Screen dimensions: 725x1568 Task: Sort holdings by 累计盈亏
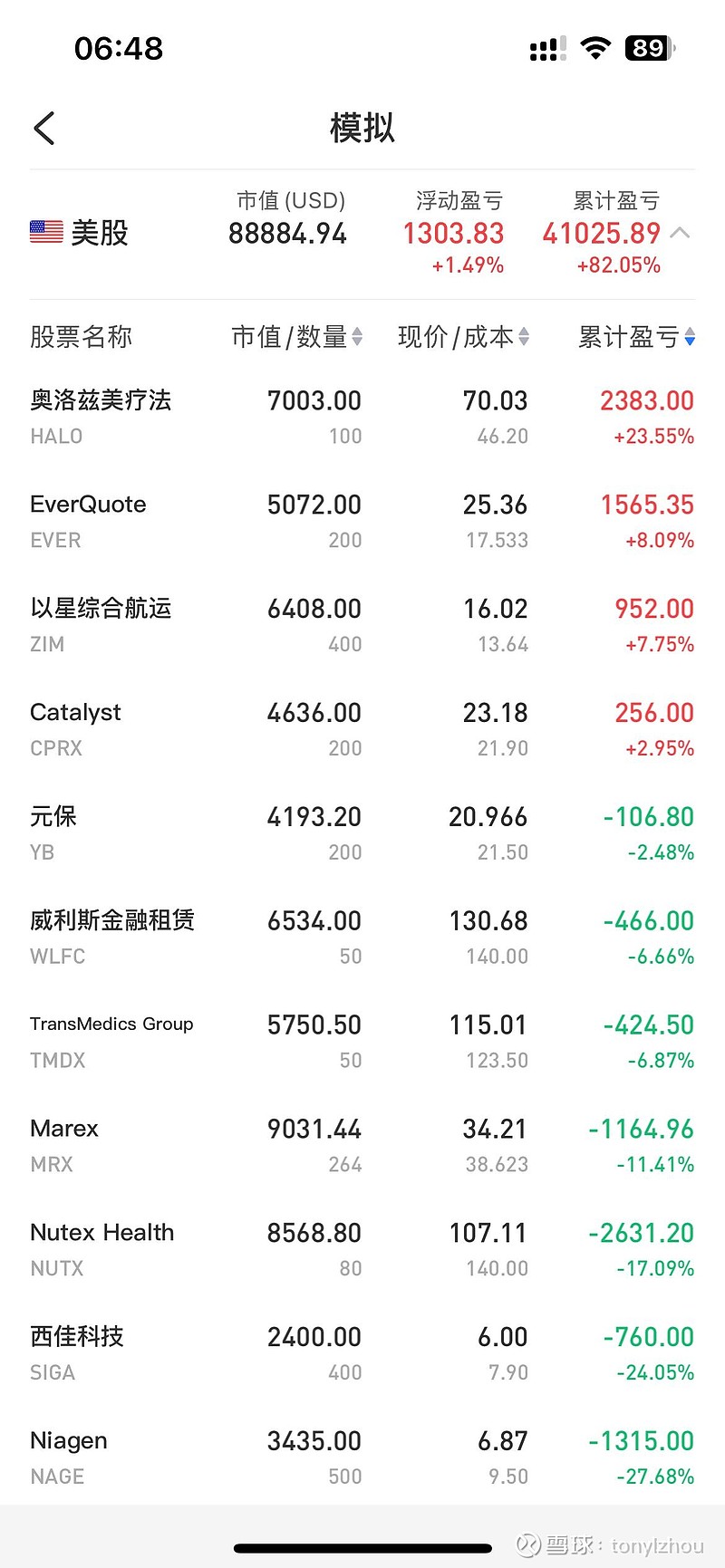click(636, 337)
